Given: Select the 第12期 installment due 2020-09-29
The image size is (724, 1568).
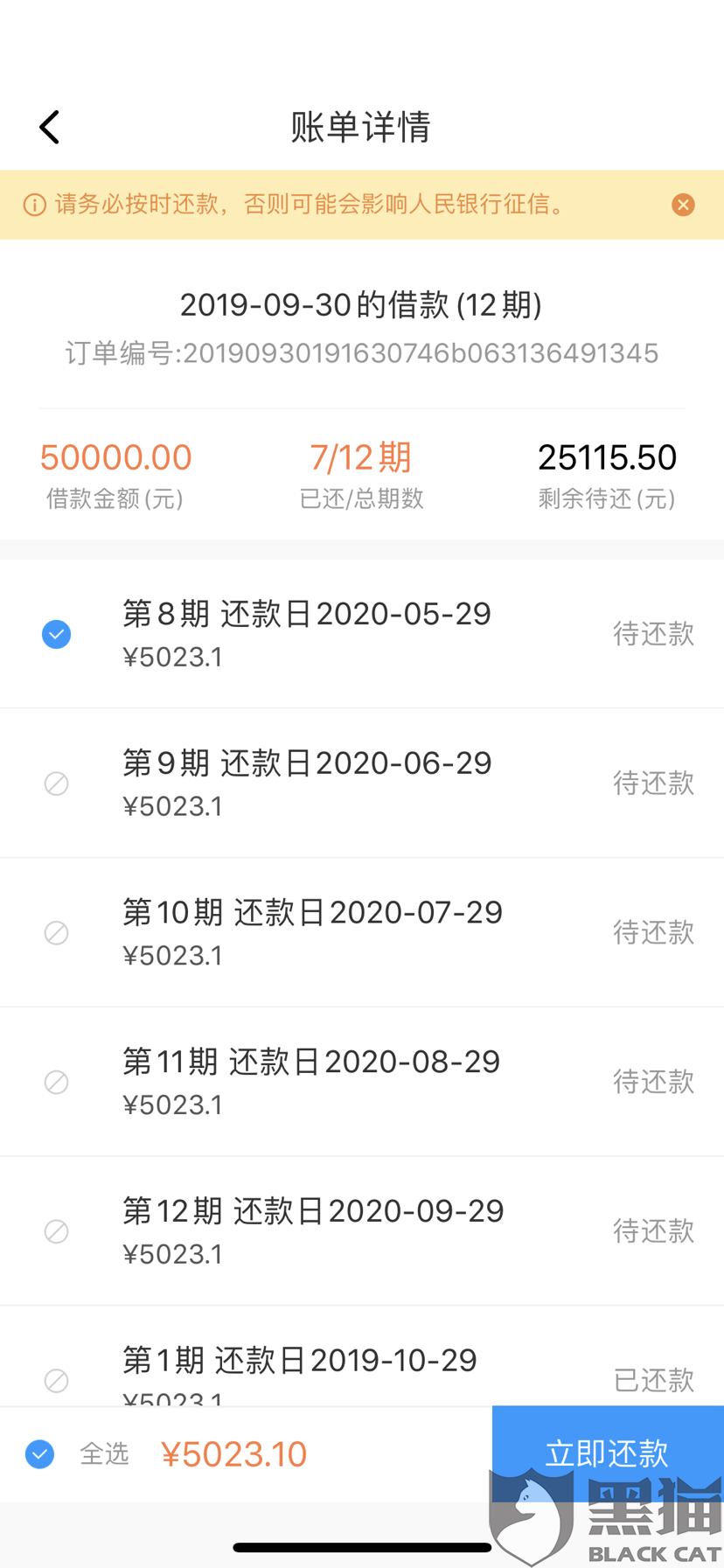Looking at the screenshot, I should coord(57,1231).
